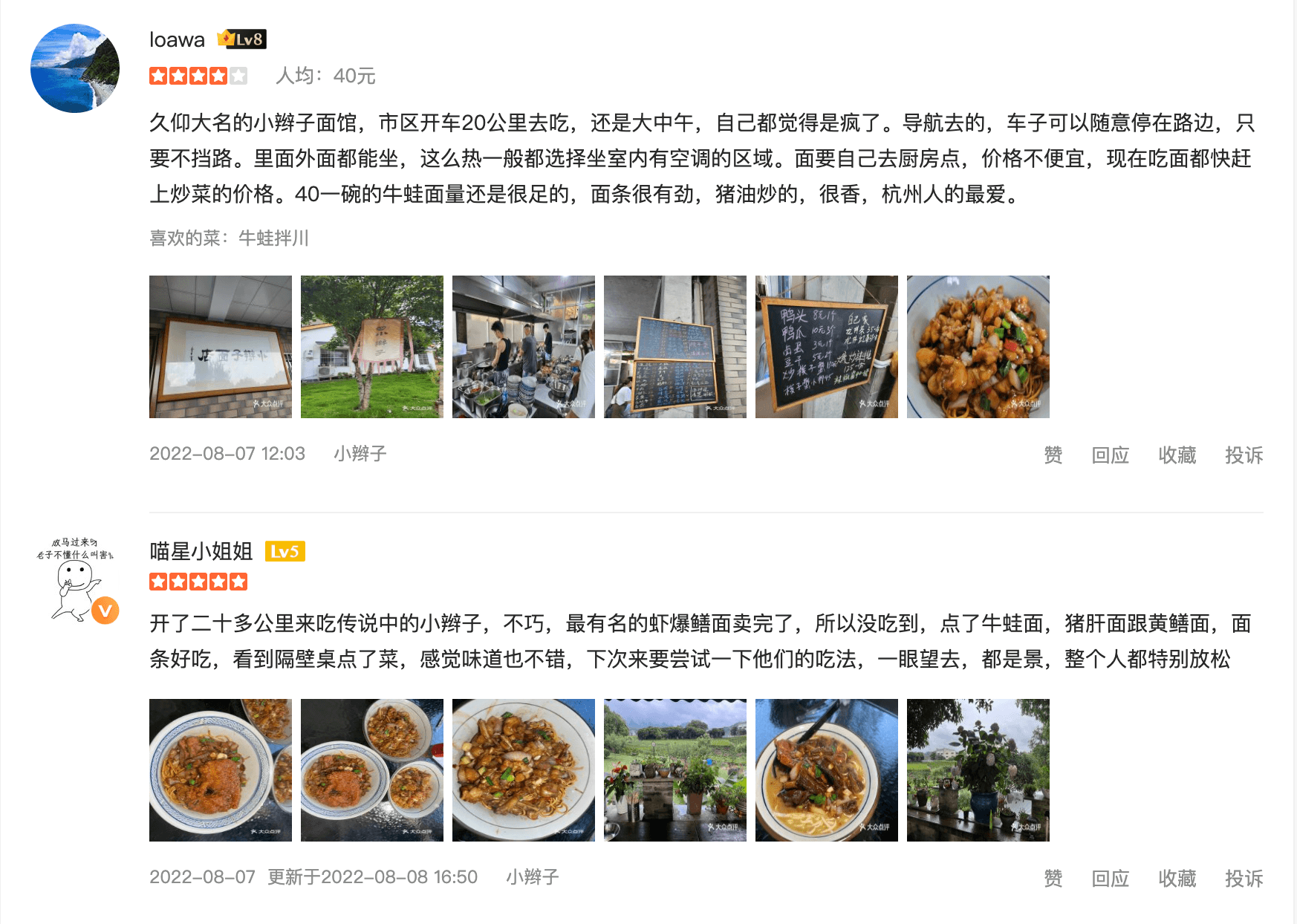Screen dimensions: 1297x924
Task: View 喵星小姐姐's first noodle bowl photo
Action: click(x=220, y=770)
